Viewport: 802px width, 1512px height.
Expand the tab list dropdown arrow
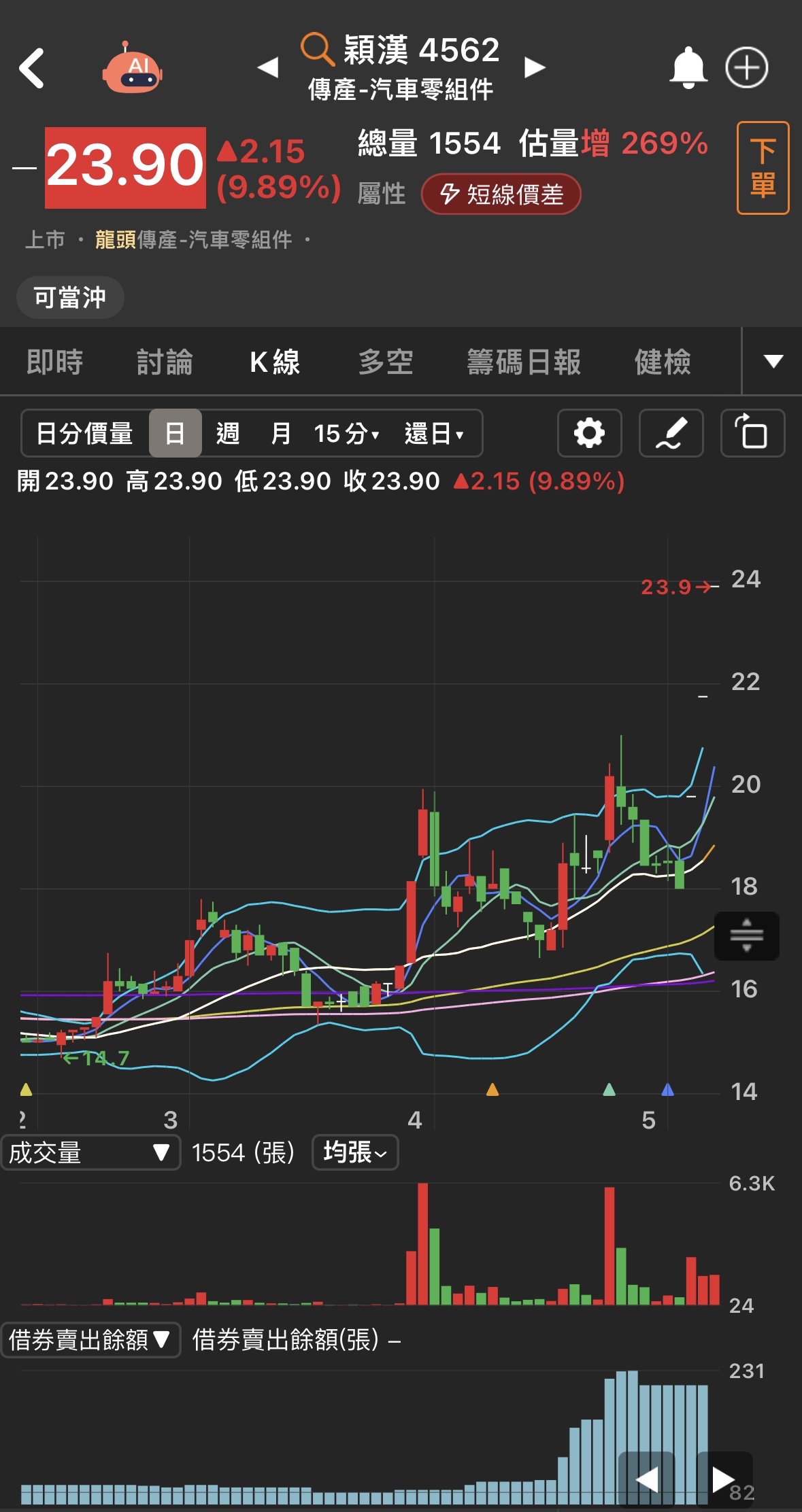pos(773,361)
